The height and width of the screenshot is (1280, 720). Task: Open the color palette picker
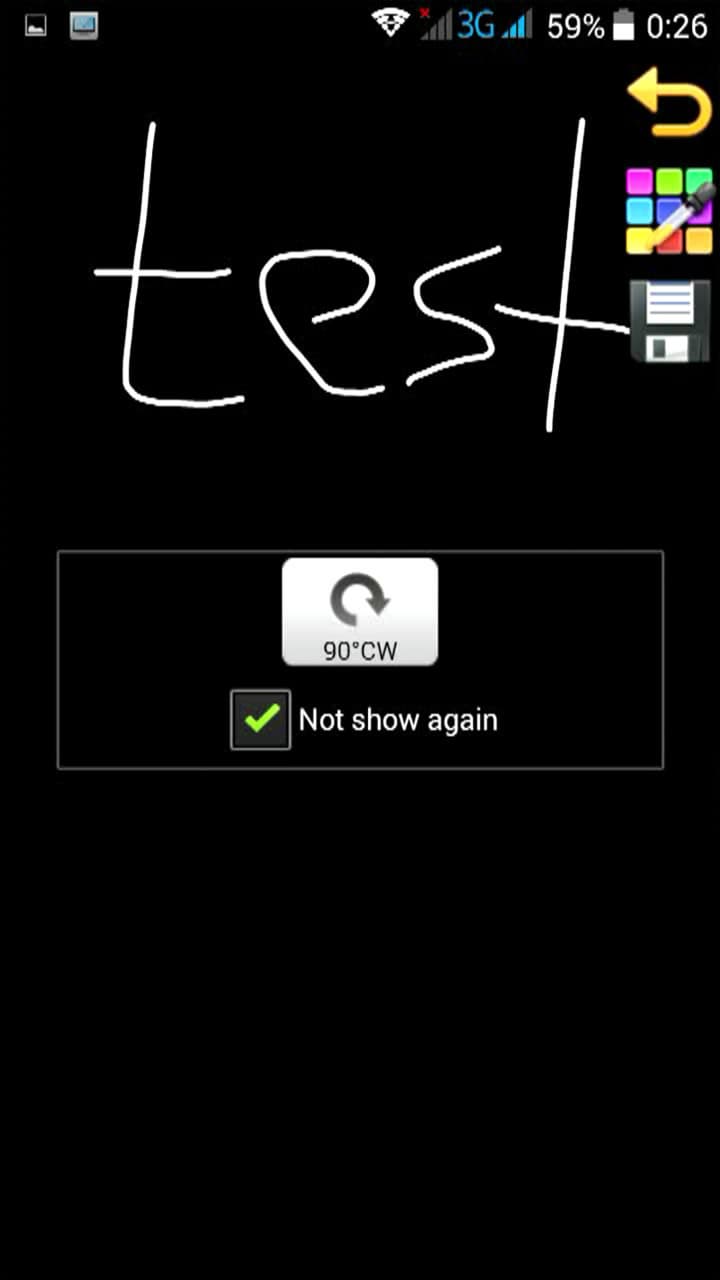coord(669,212)
